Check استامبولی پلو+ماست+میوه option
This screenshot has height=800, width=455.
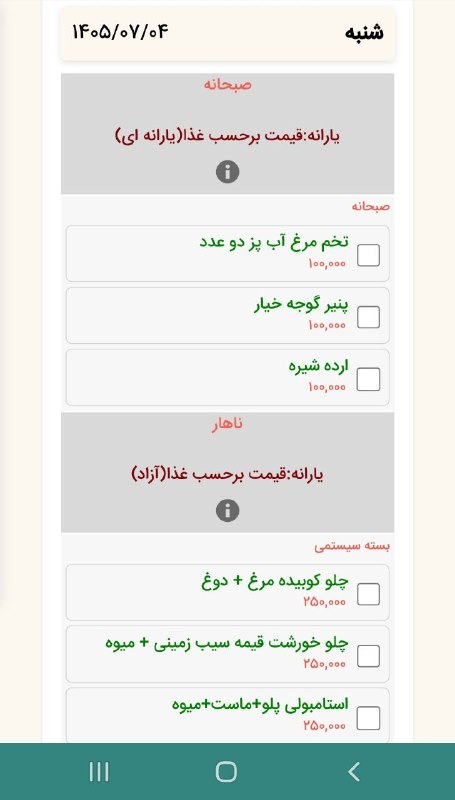[x=368, y=718]
